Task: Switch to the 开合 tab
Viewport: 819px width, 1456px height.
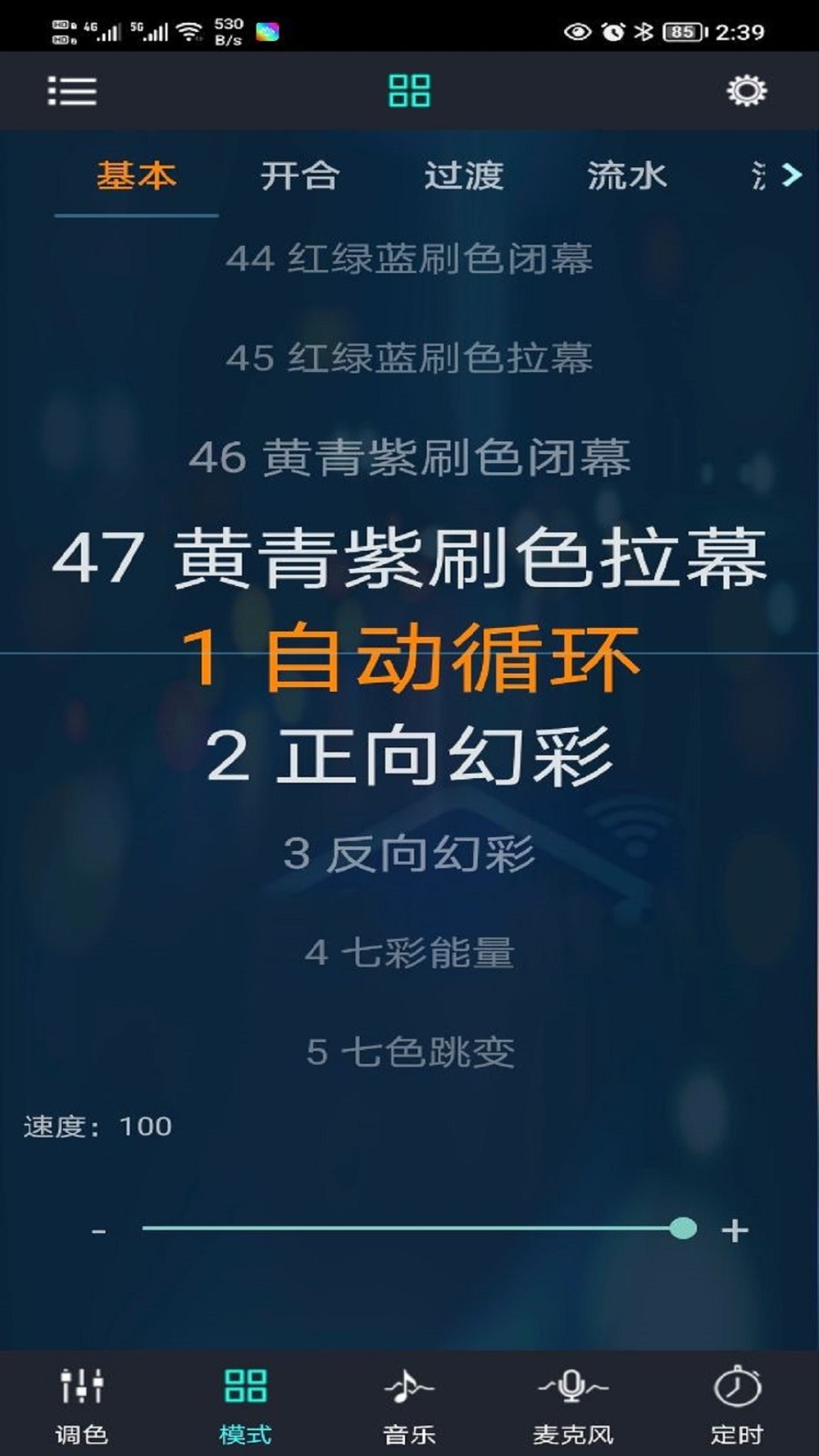Action: (x=299, y=176)
